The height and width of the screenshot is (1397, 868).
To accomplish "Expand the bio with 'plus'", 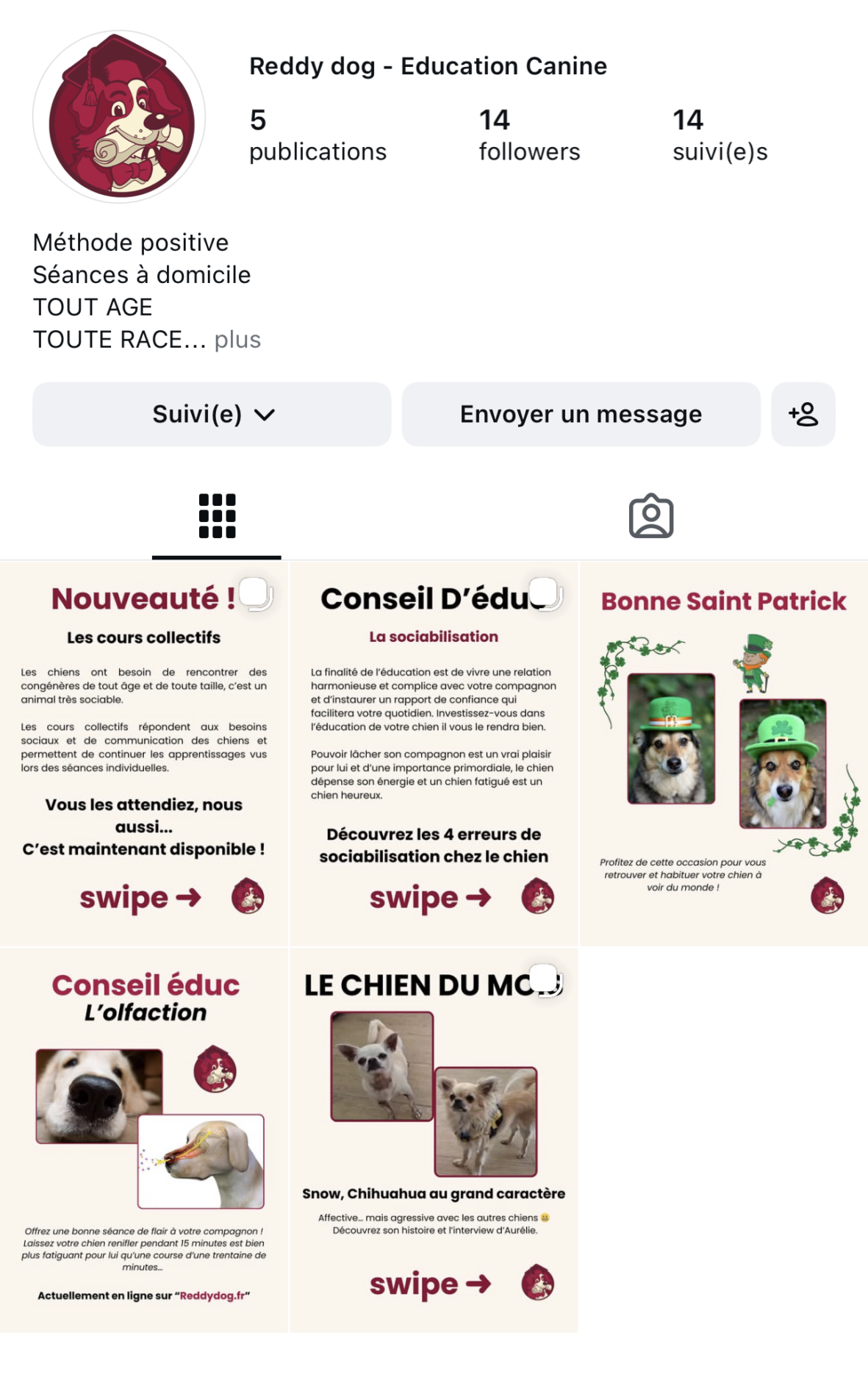I will tap(237, 340).
